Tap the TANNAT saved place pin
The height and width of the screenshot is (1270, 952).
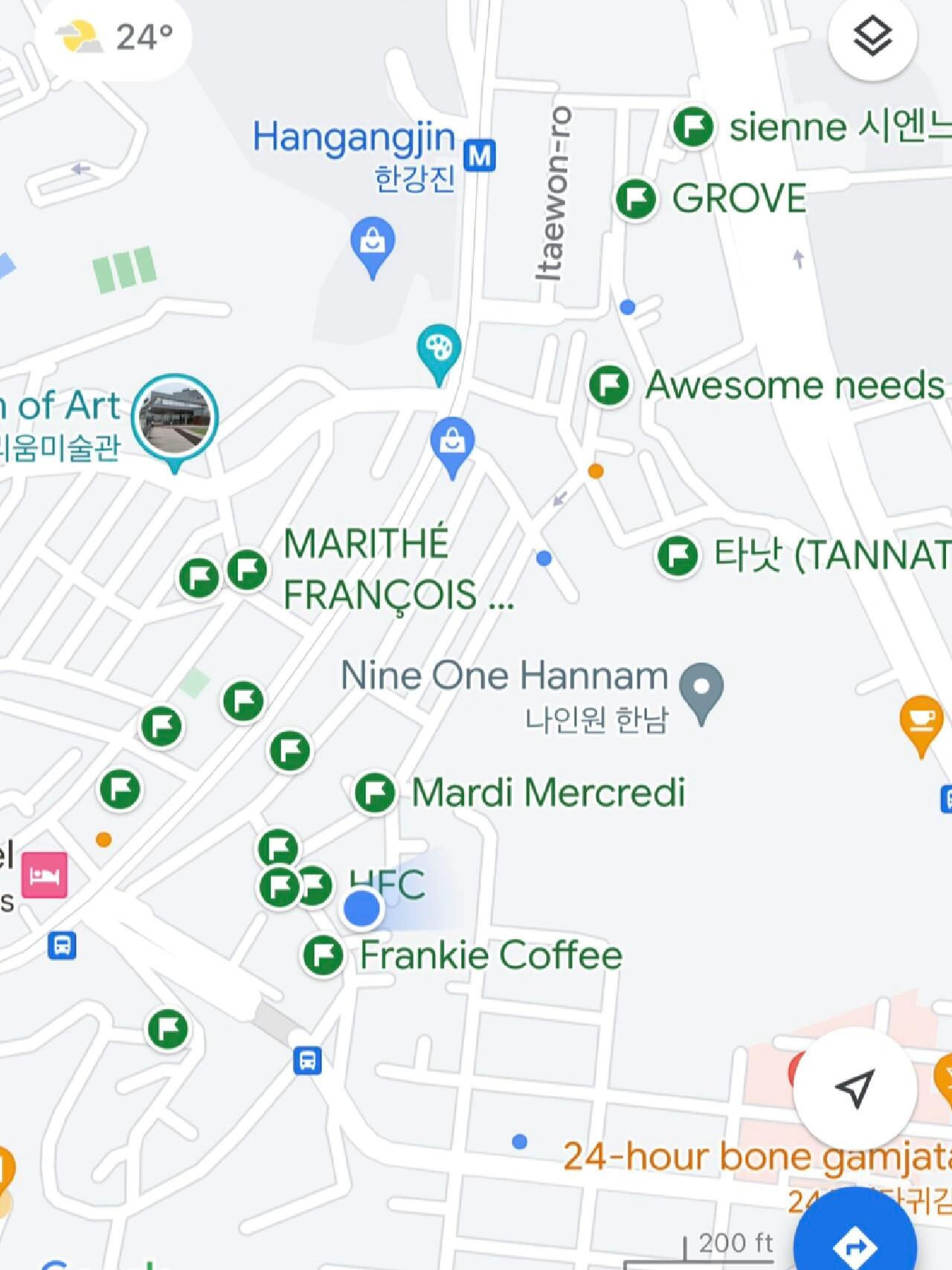(x=678, y=556)
